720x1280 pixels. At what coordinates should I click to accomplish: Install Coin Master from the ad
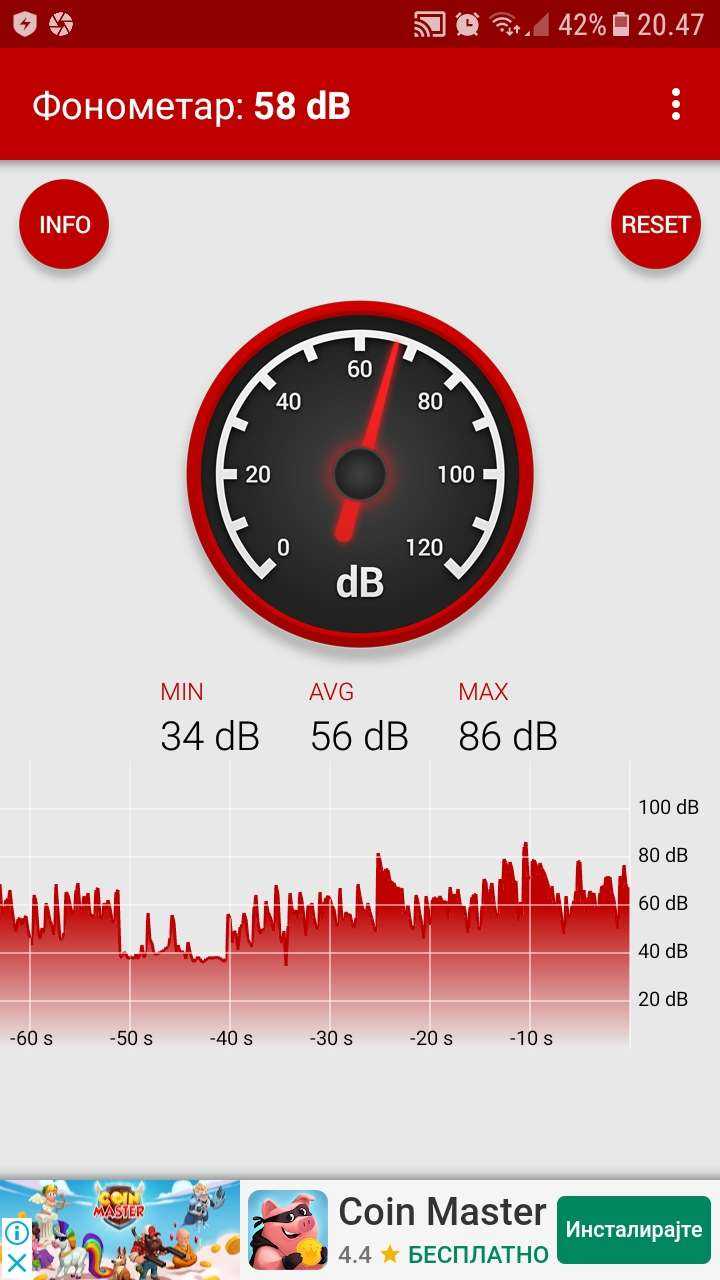click(x=634, y=1229)
